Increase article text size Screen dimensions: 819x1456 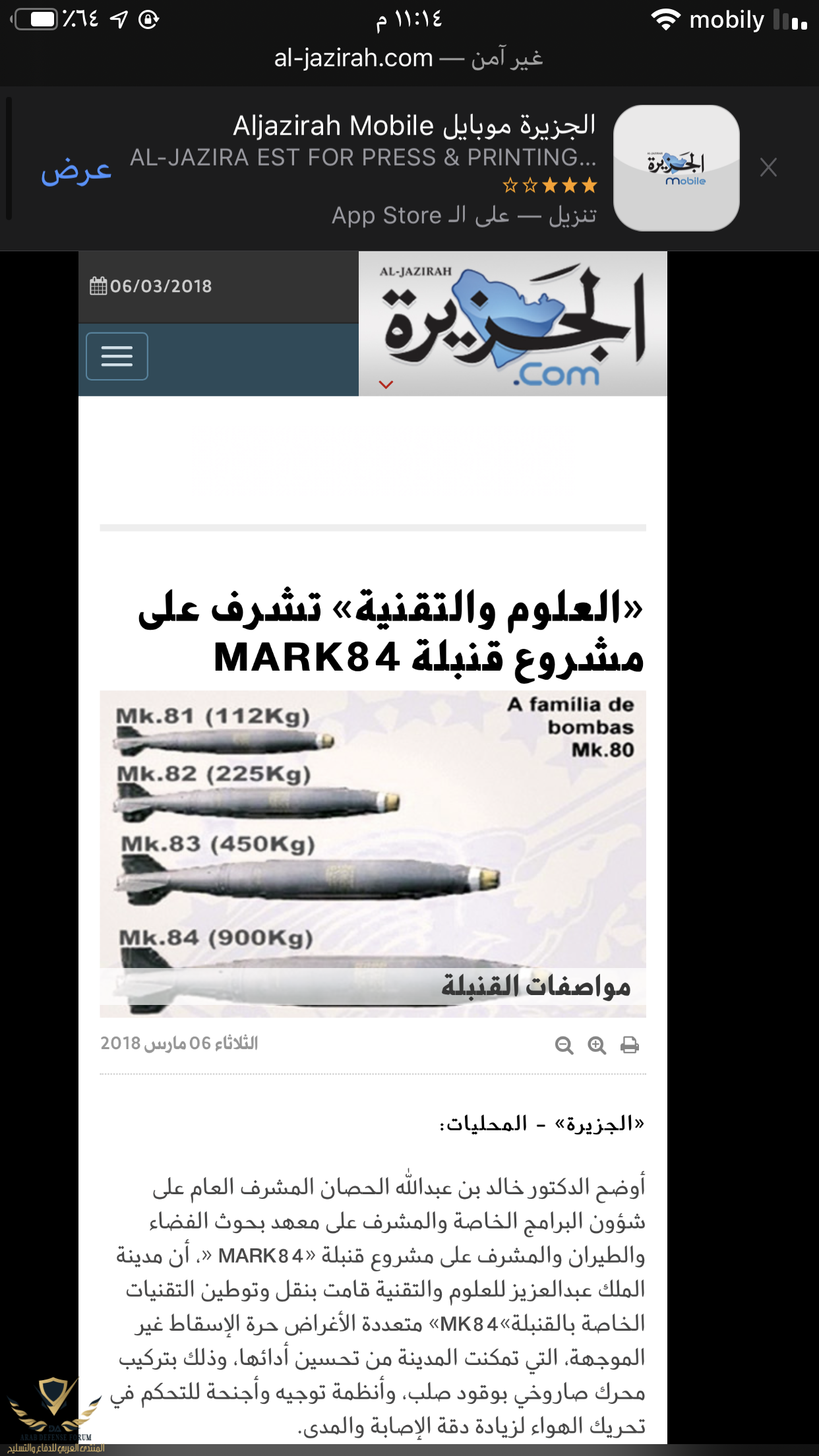coord(597,1045)
